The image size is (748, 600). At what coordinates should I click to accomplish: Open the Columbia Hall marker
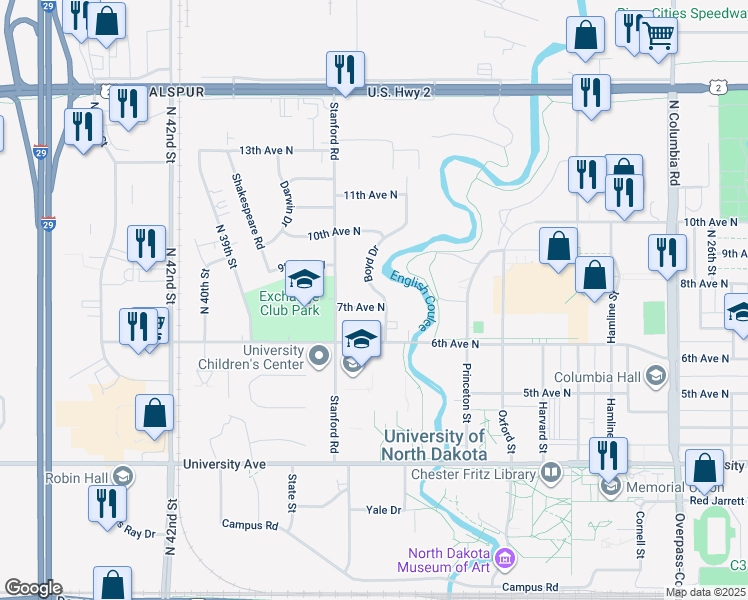point(656,377)
